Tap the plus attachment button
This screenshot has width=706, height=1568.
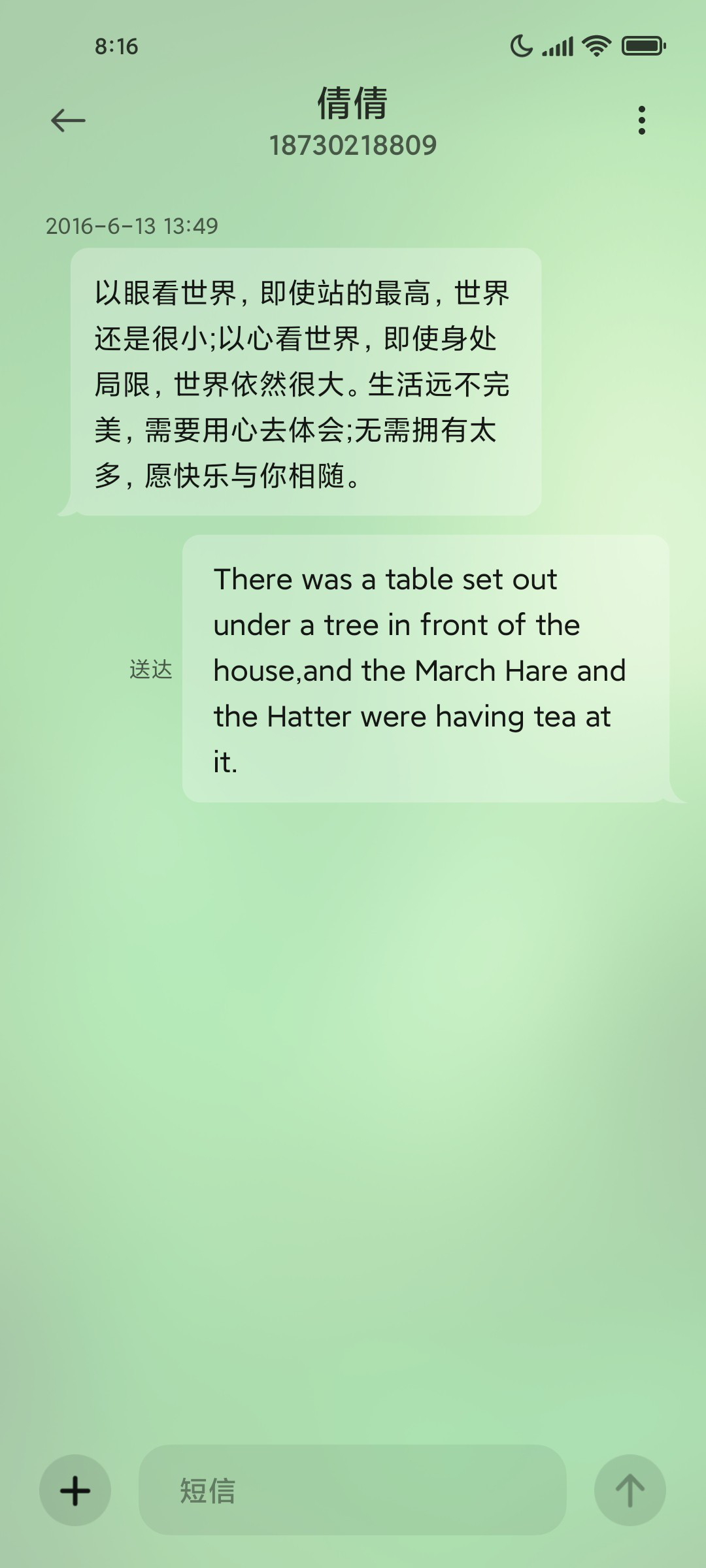[75, 1490]
